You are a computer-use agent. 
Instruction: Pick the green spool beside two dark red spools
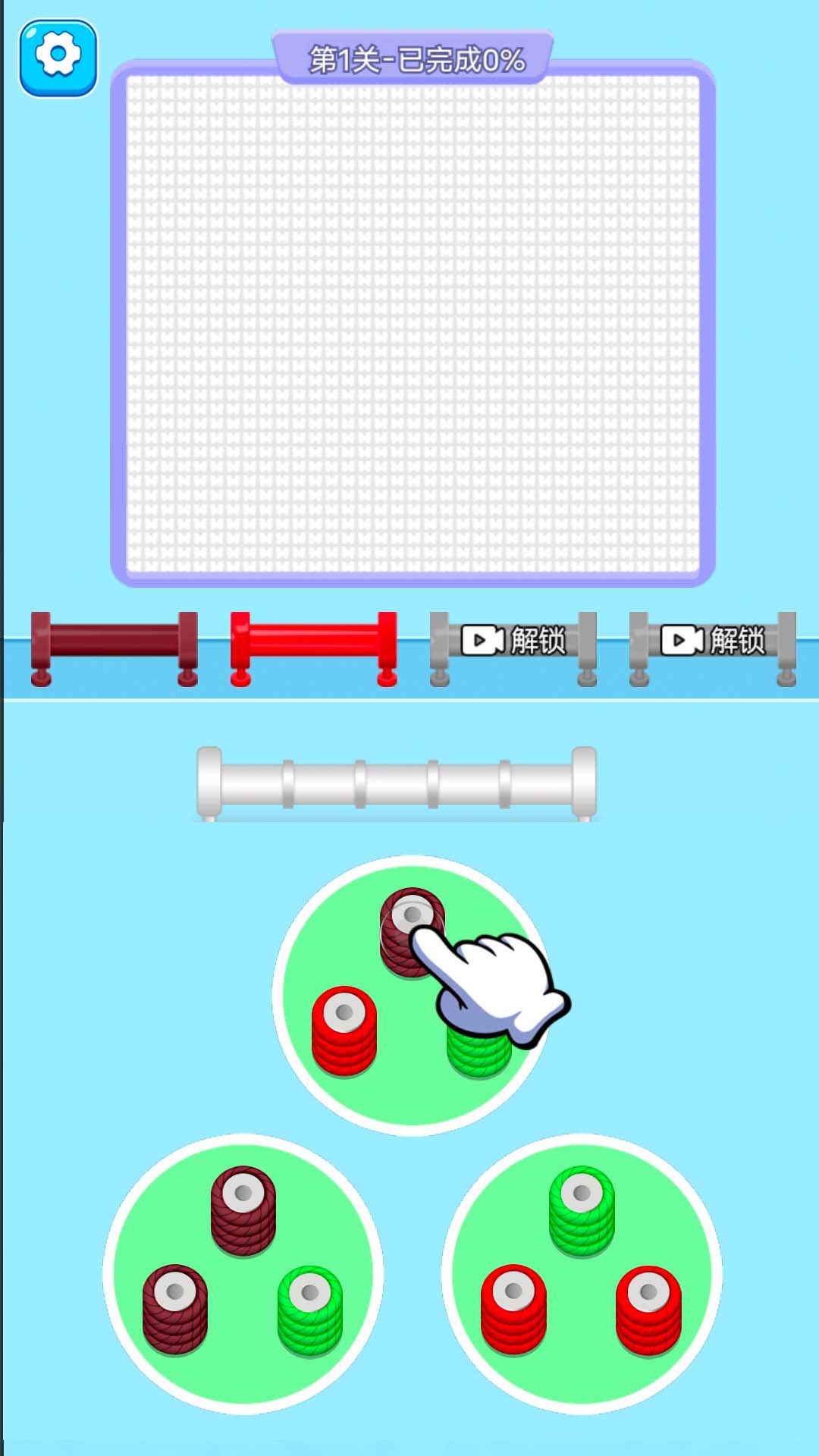(310, 1310)
